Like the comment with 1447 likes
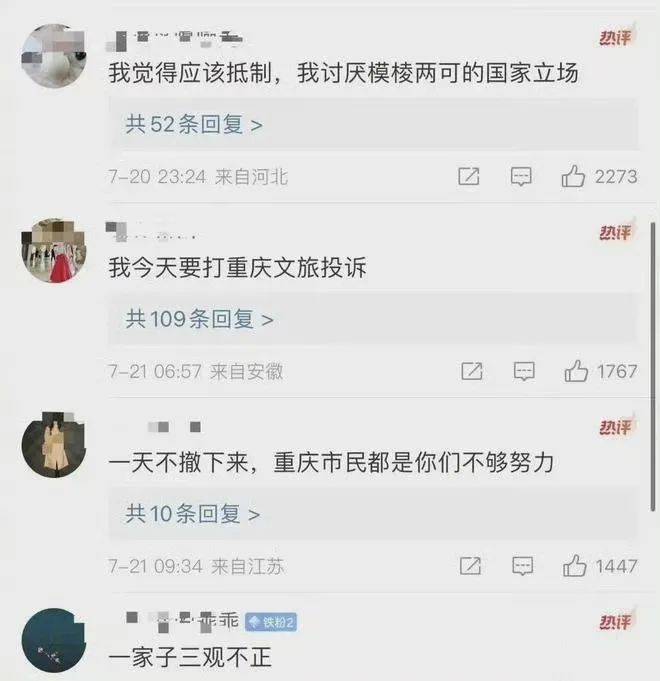Viewport: 660px width, 681px height. point(575,566)
